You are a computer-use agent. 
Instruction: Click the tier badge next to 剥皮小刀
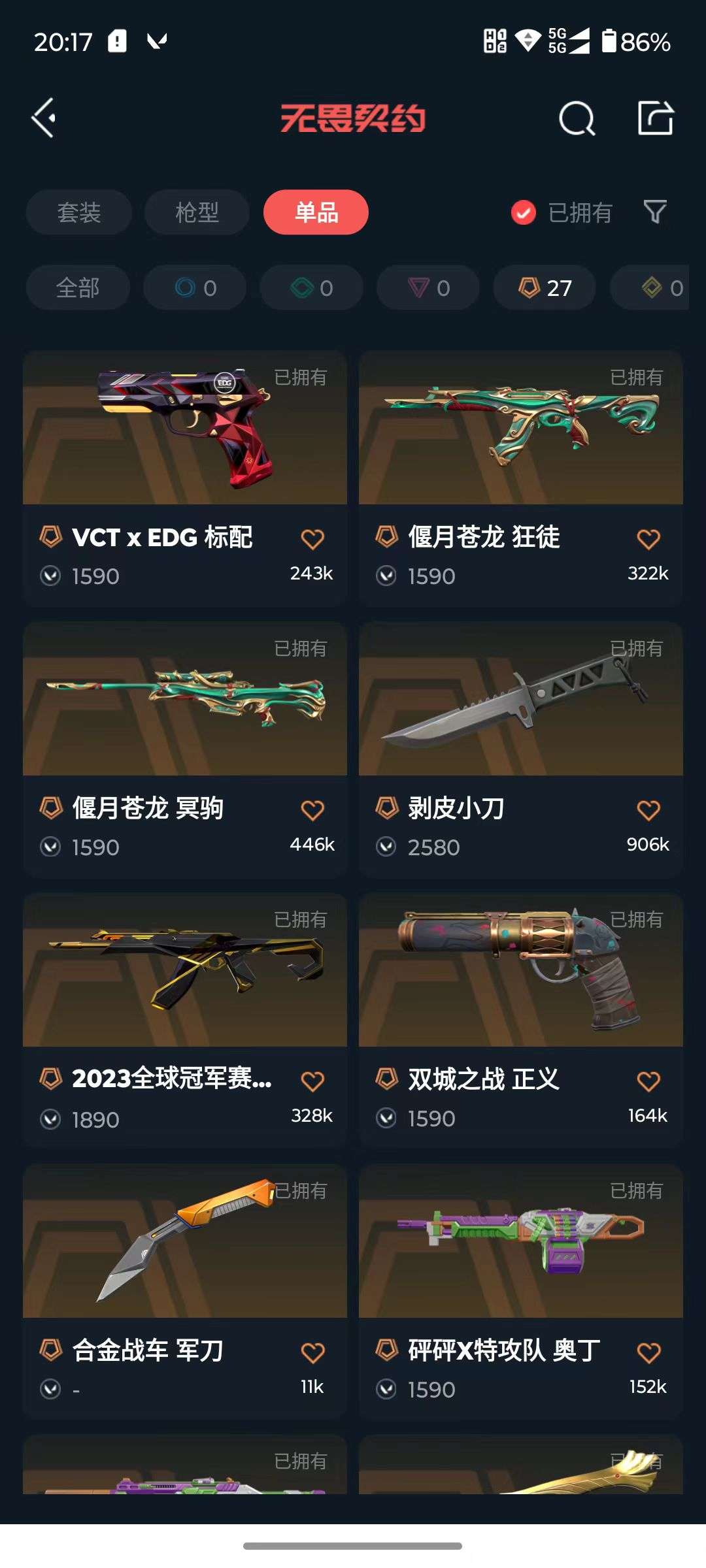click(x=388, y=808)
